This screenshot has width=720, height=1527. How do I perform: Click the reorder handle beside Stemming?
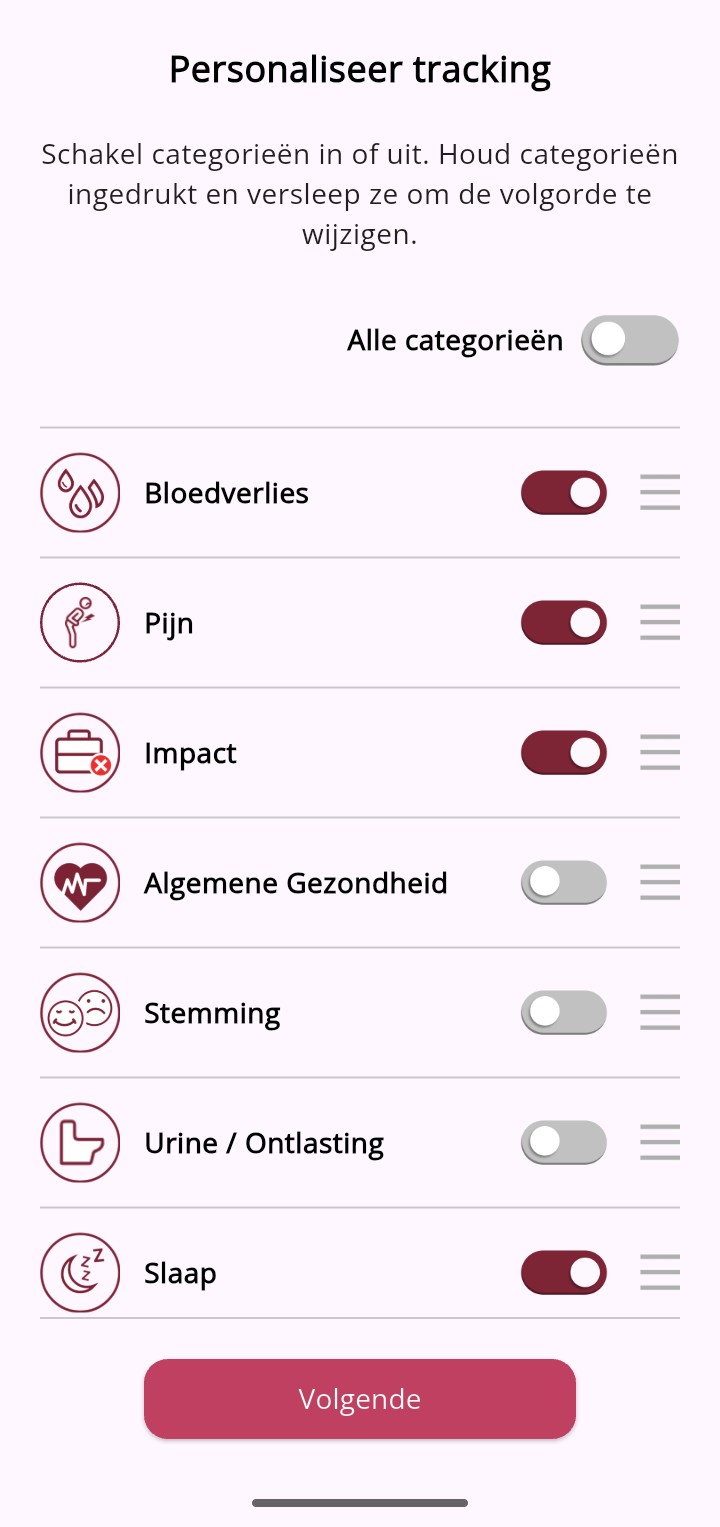659,1012
